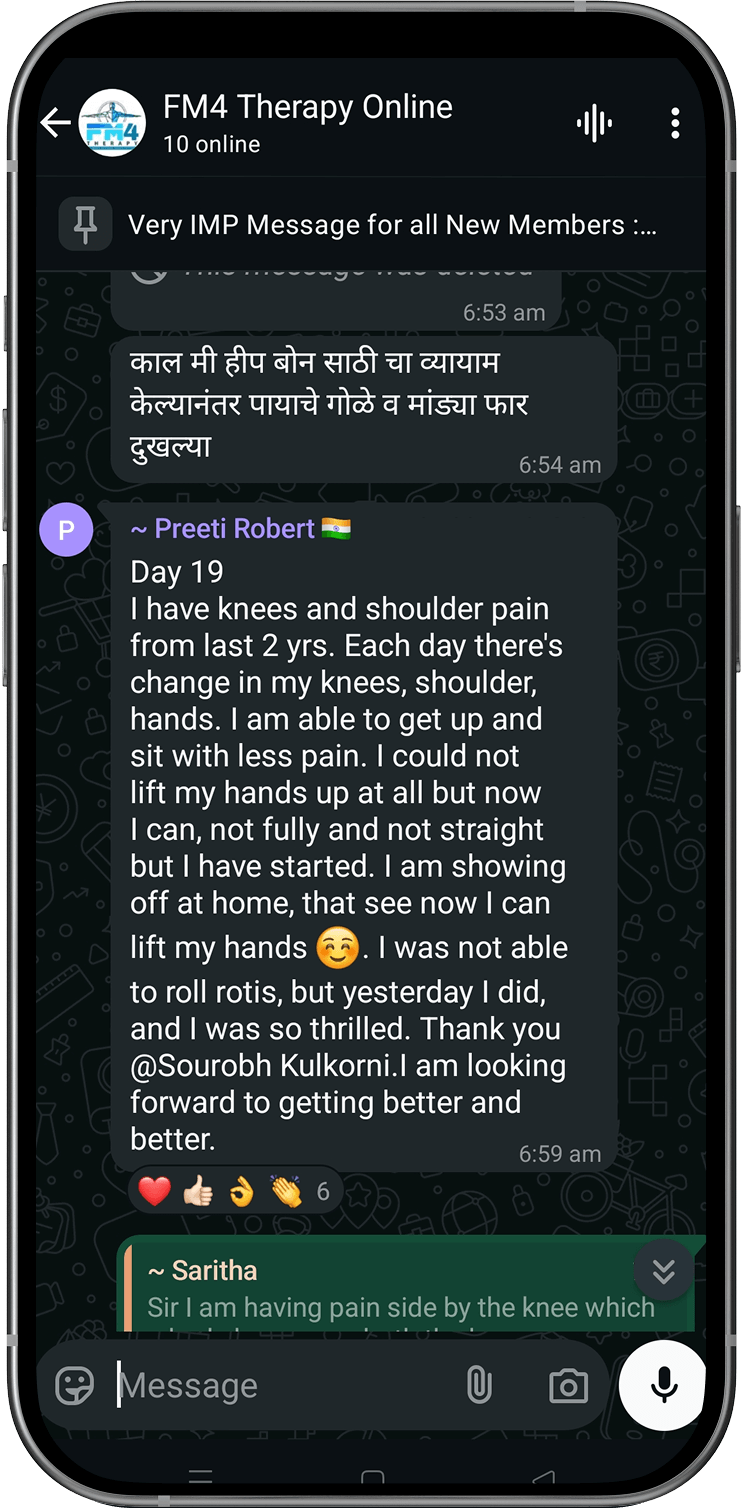Jump to latest messages with down arrows
Image resolution: width=741 pixels, height=1508 pixels.
[663, 1271]
